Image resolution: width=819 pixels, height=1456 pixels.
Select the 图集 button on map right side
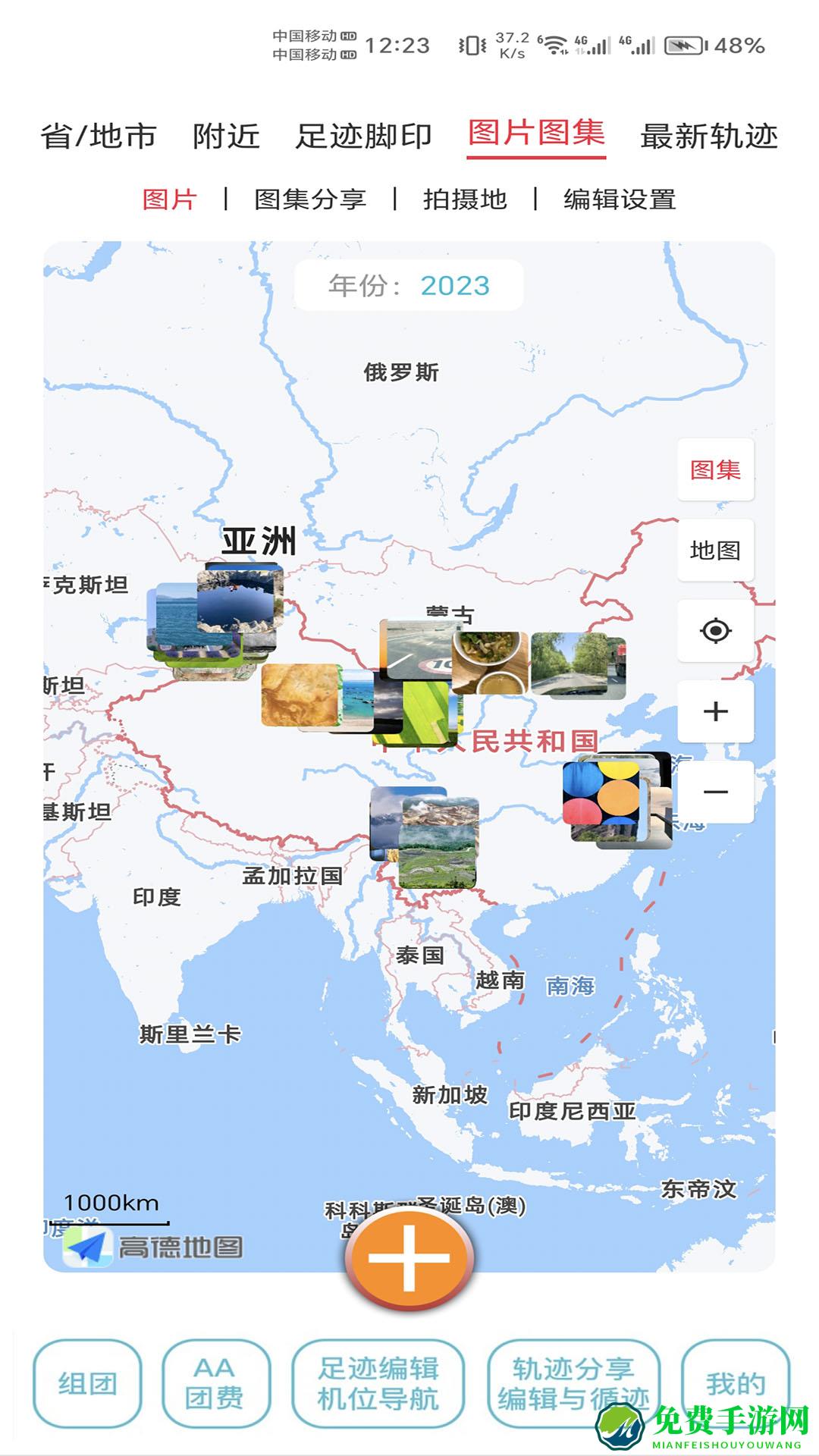coord(714,470)
